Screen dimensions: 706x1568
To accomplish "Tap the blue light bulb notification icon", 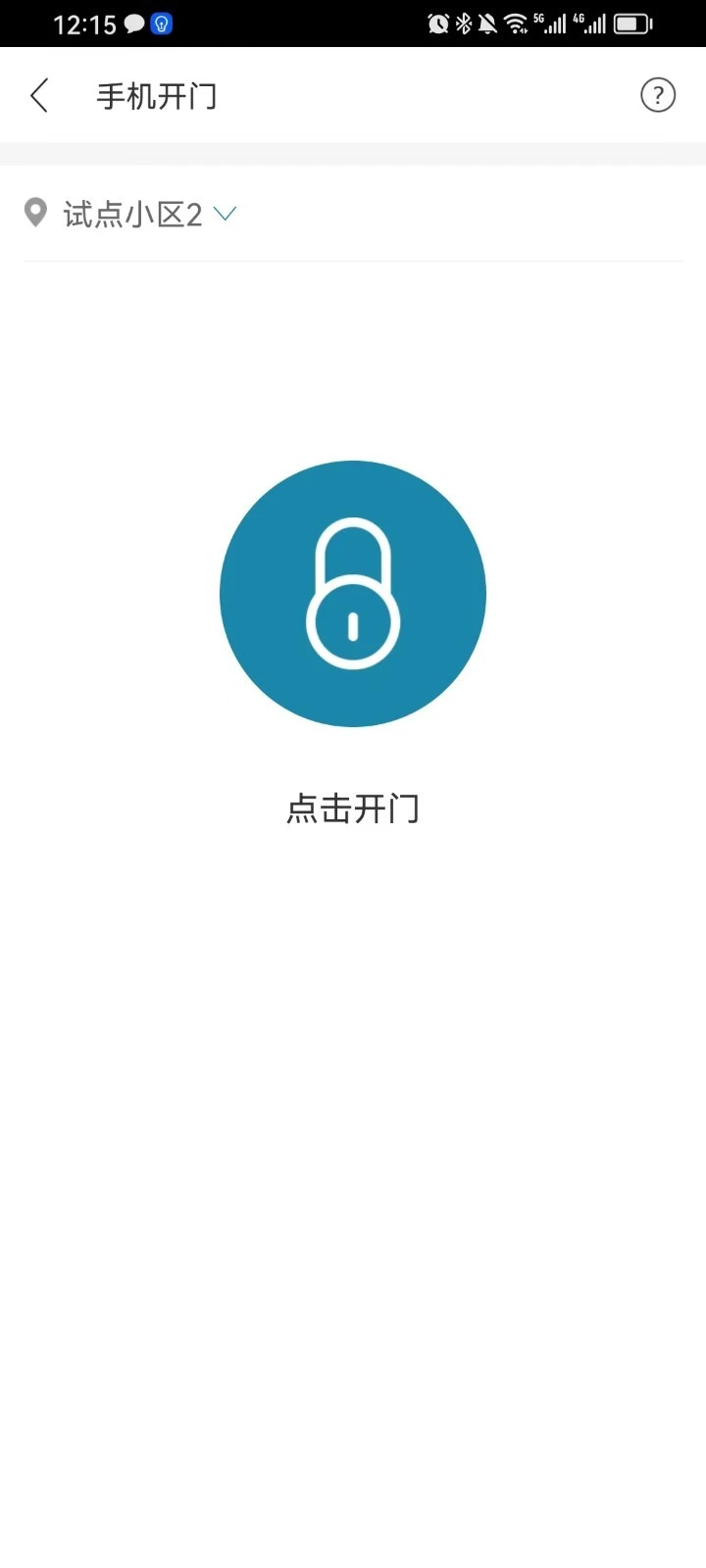I will (160, 23).
